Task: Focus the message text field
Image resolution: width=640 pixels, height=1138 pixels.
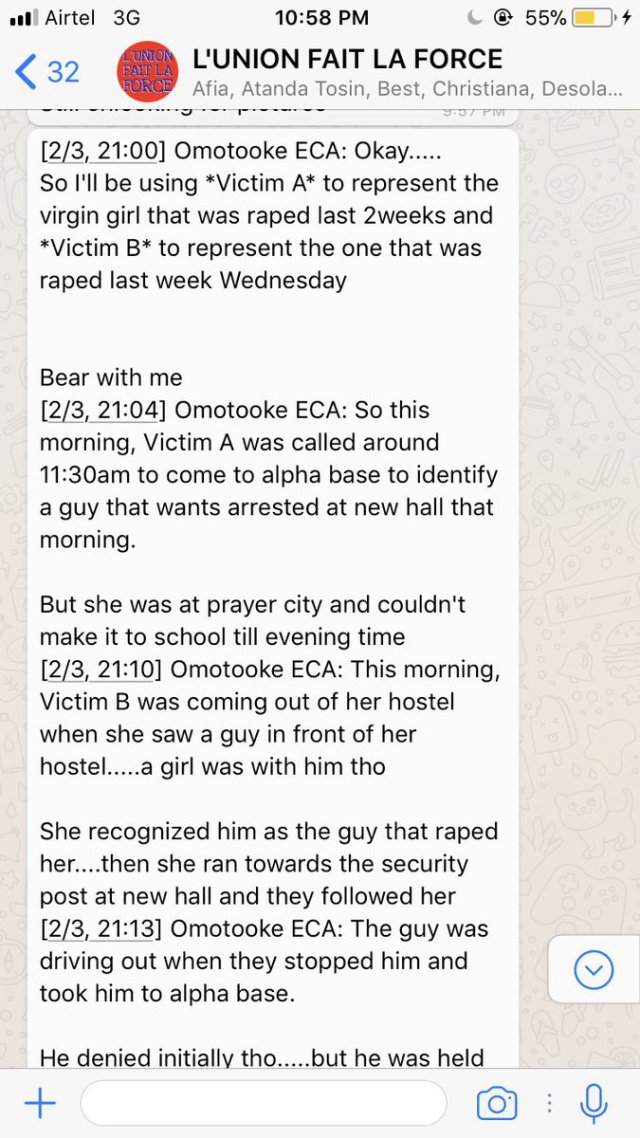Action: [x=263, y=1103]
